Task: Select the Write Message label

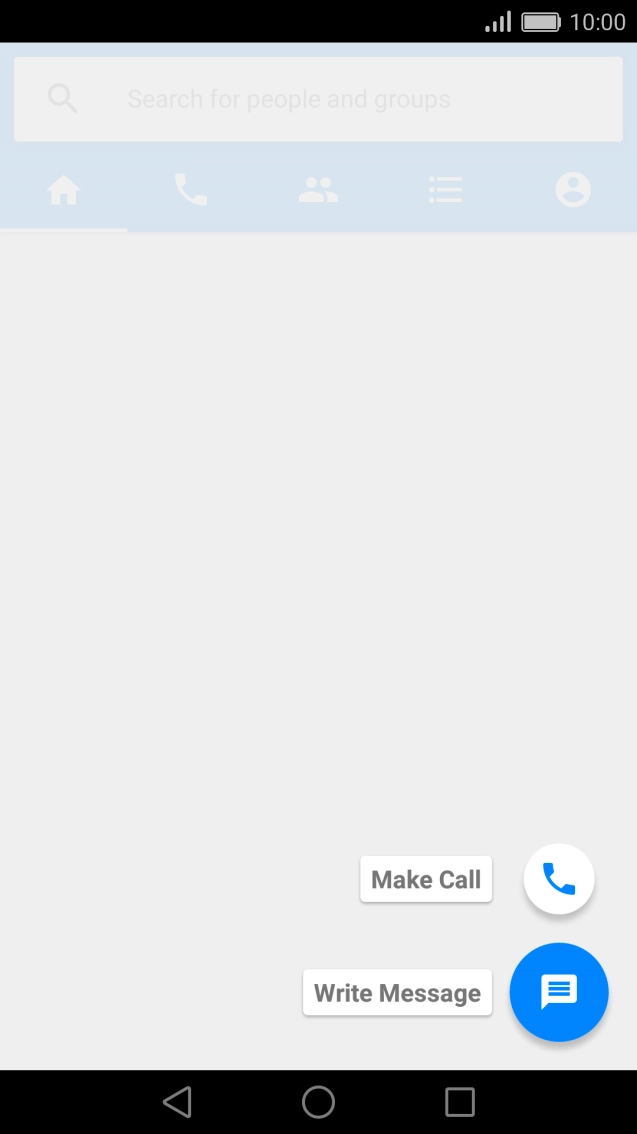Action: coord(397,993)
